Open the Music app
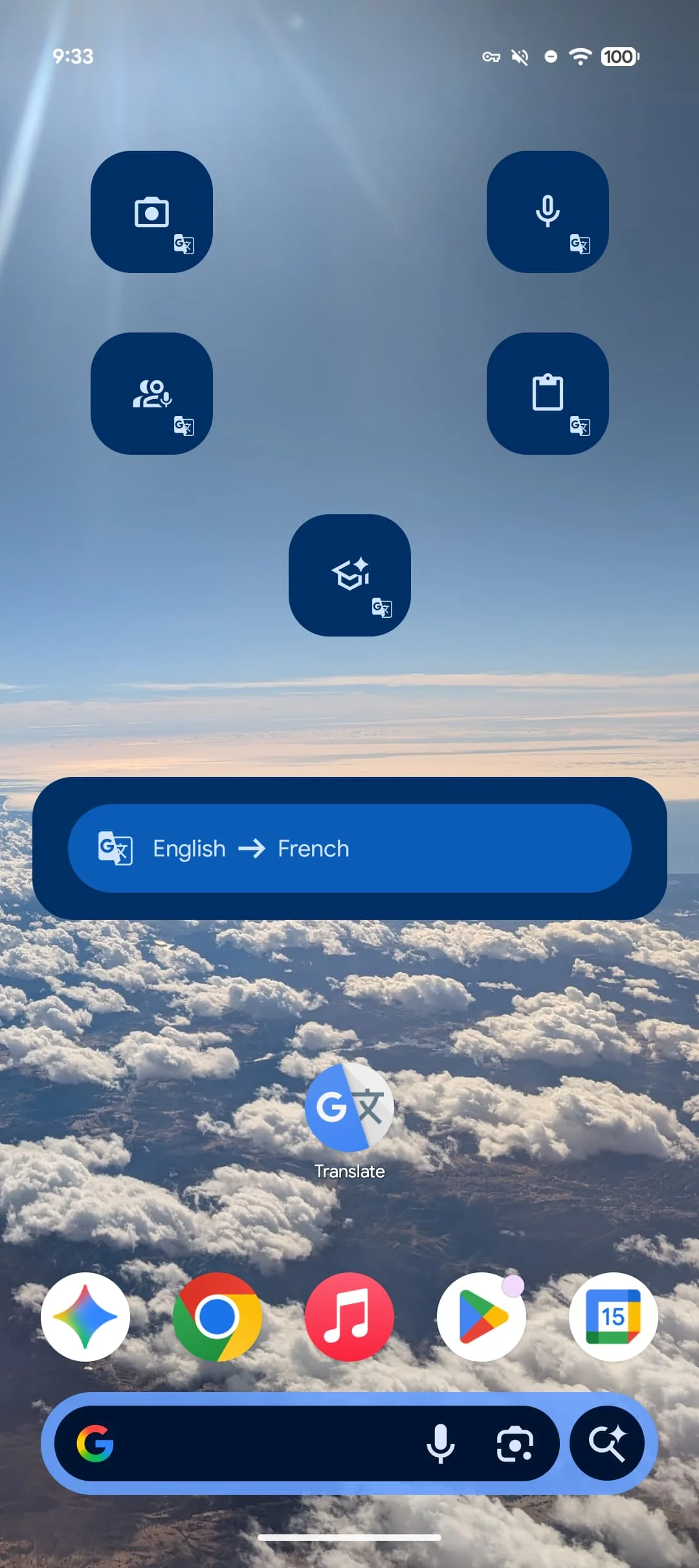 pyautogui.click(x=349, y=1316)
